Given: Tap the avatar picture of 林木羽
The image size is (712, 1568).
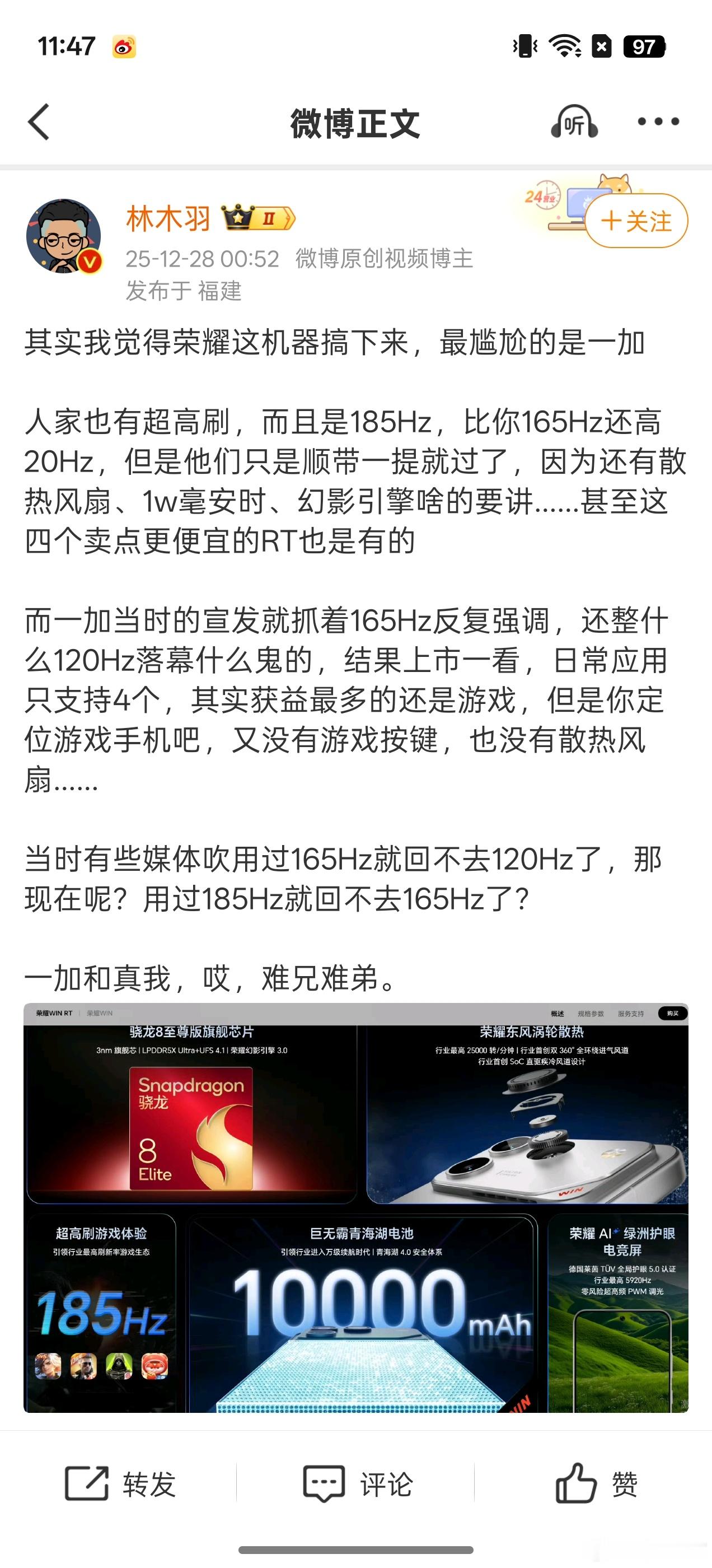Looking at the screenshot, I should pos(63,236).
